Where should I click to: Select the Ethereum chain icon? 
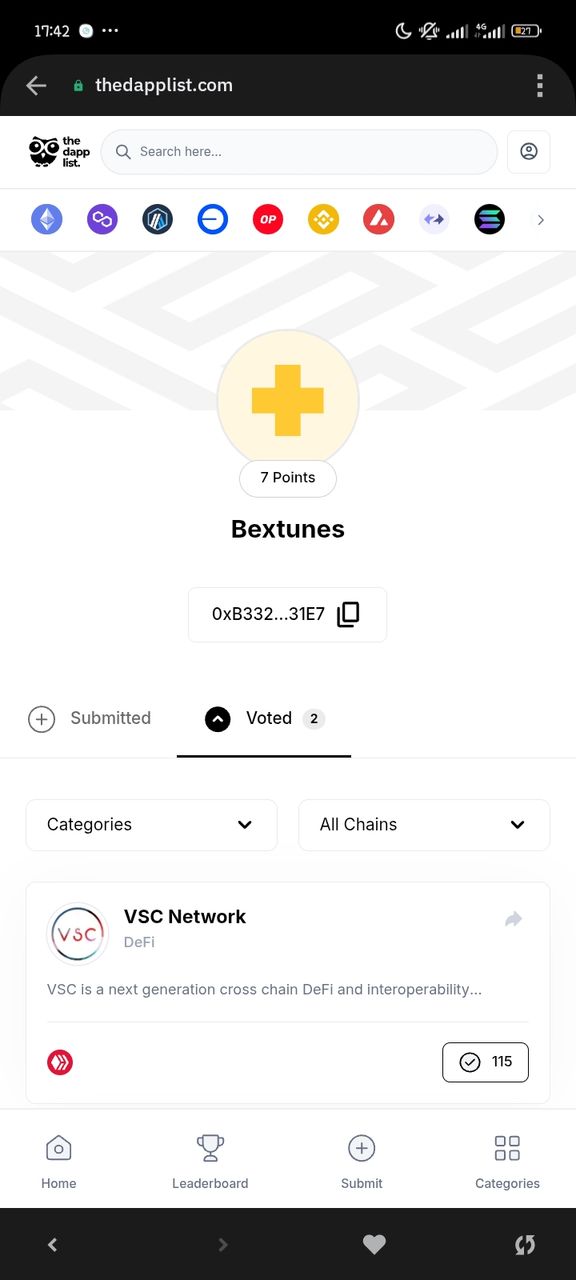47,219
